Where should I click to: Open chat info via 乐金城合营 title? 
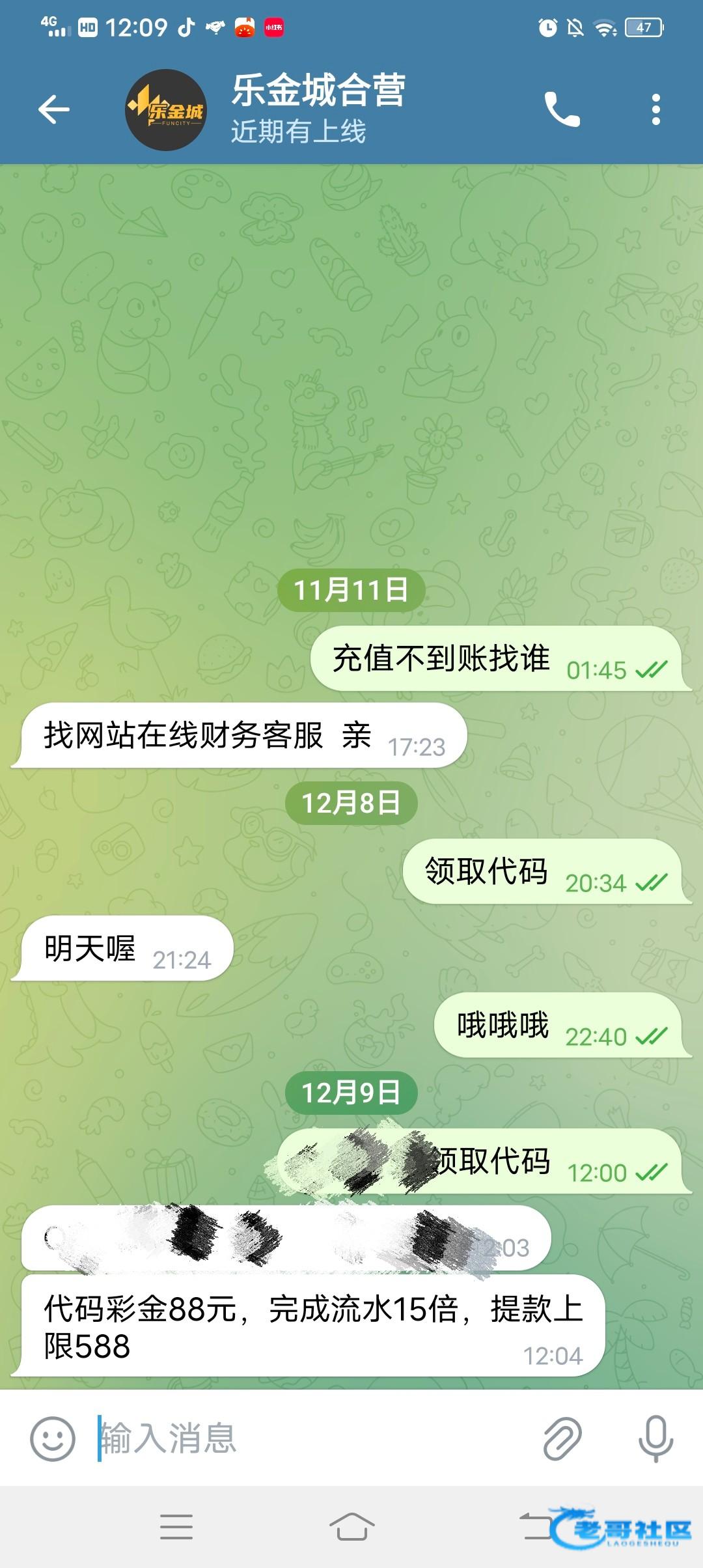(319, 91)
